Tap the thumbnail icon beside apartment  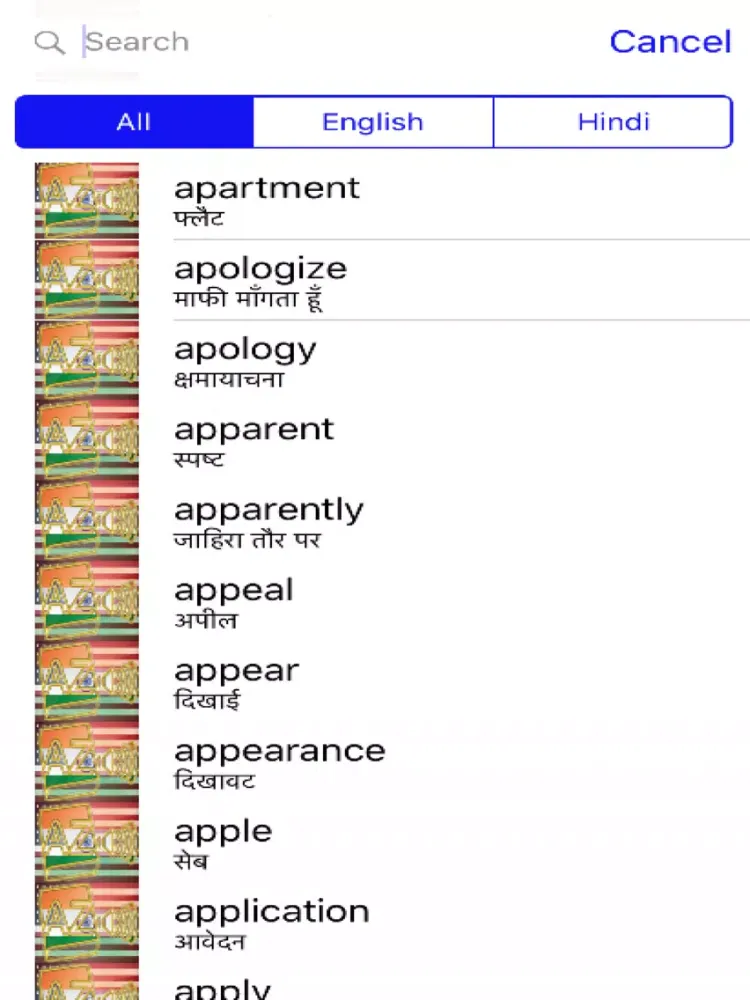86,197
